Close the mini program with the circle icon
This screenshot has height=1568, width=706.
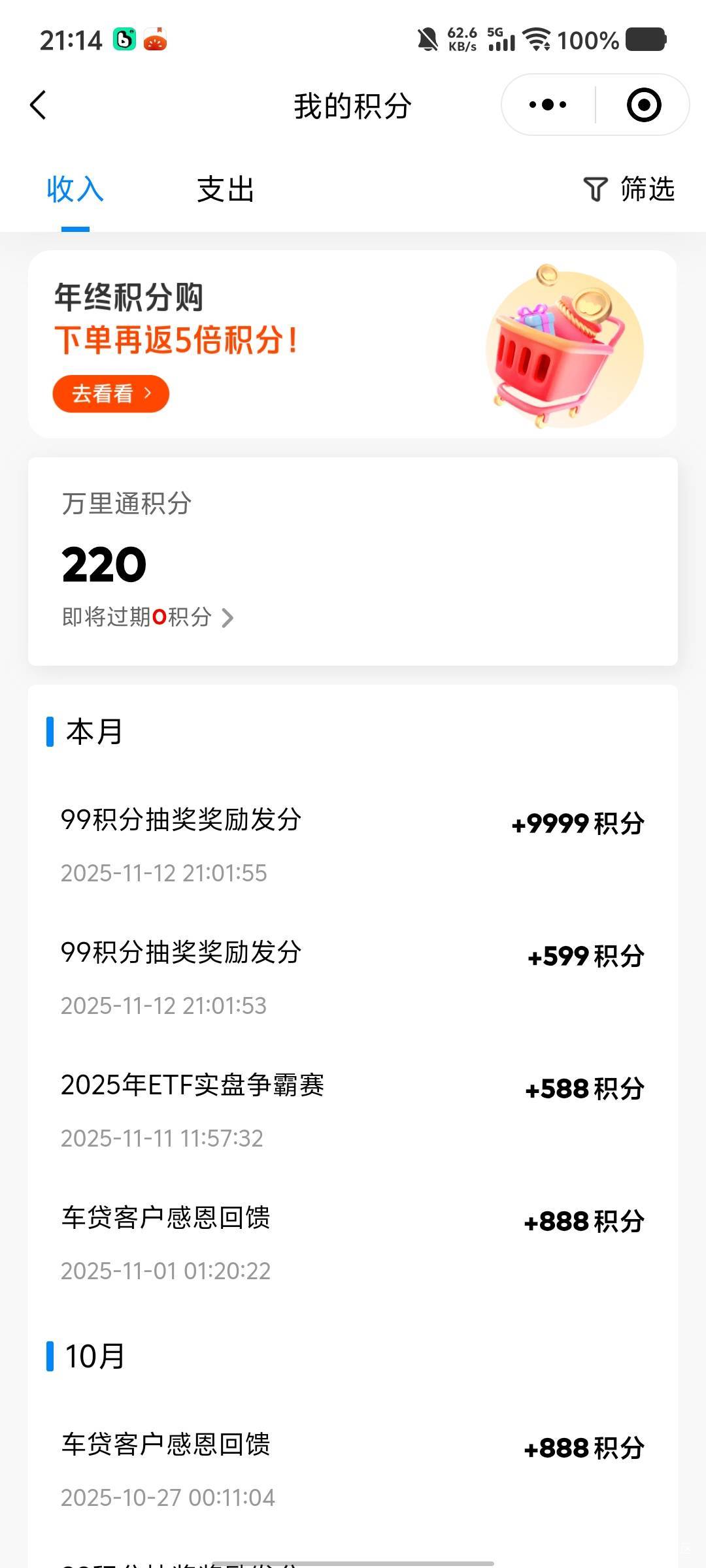(643, 105)
